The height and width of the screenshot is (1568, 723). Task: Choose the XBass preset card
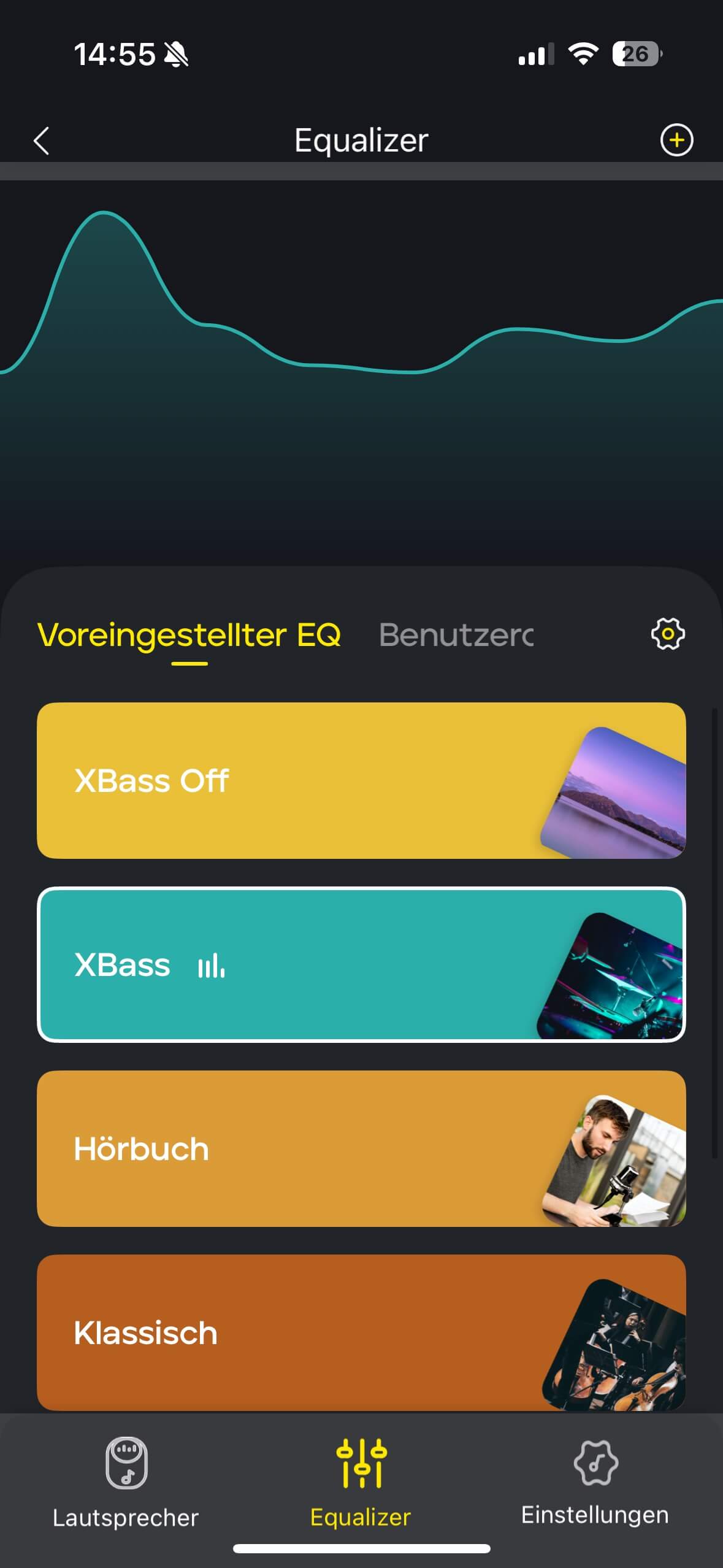click(361, 964)
